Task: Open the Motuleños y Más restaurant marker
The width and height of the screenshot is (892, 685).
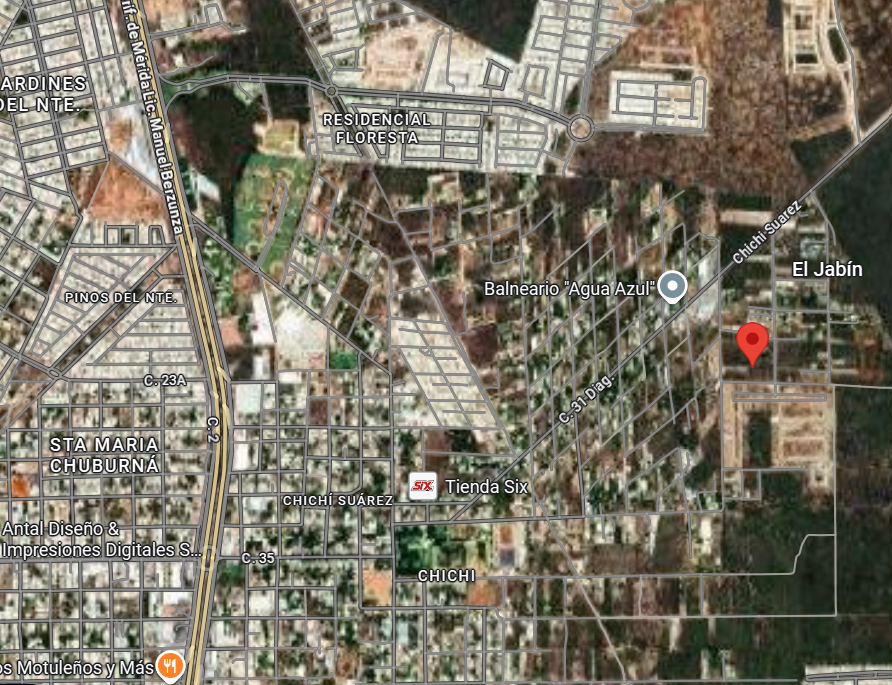Action: [x=173, y=666]
